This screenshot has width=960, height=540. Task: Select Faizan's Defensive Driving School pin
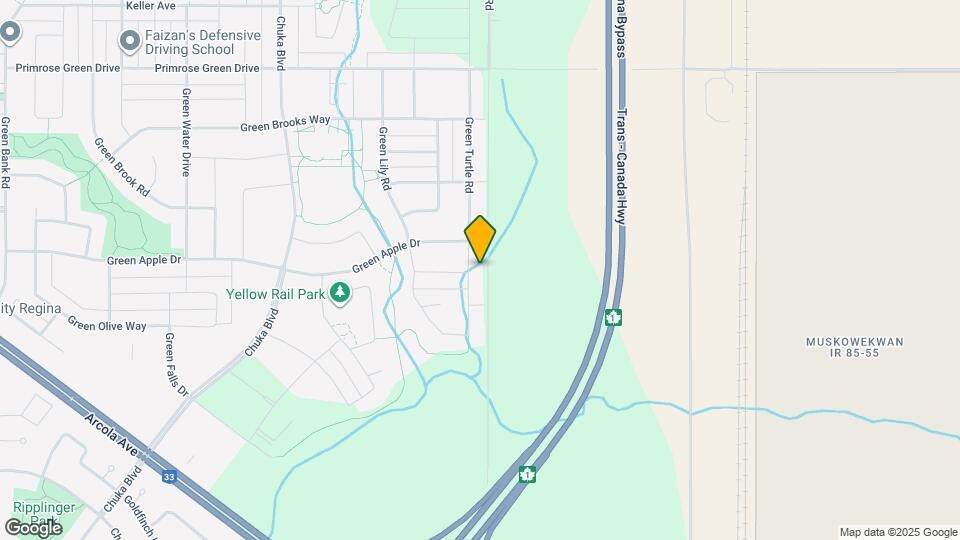(129, 41)
